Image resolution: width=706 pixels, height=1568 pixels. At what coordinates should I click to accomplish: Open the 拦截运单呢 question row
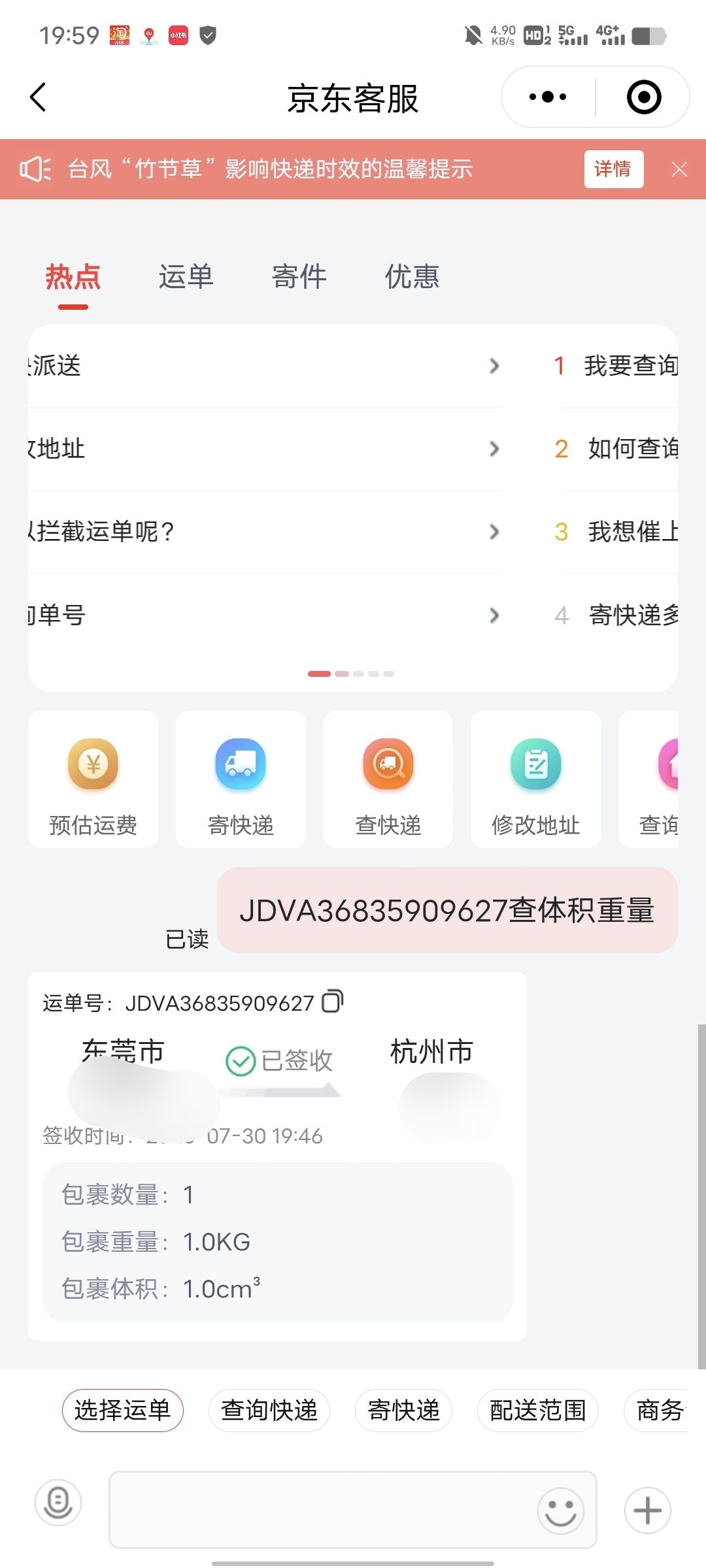[265, 532]
